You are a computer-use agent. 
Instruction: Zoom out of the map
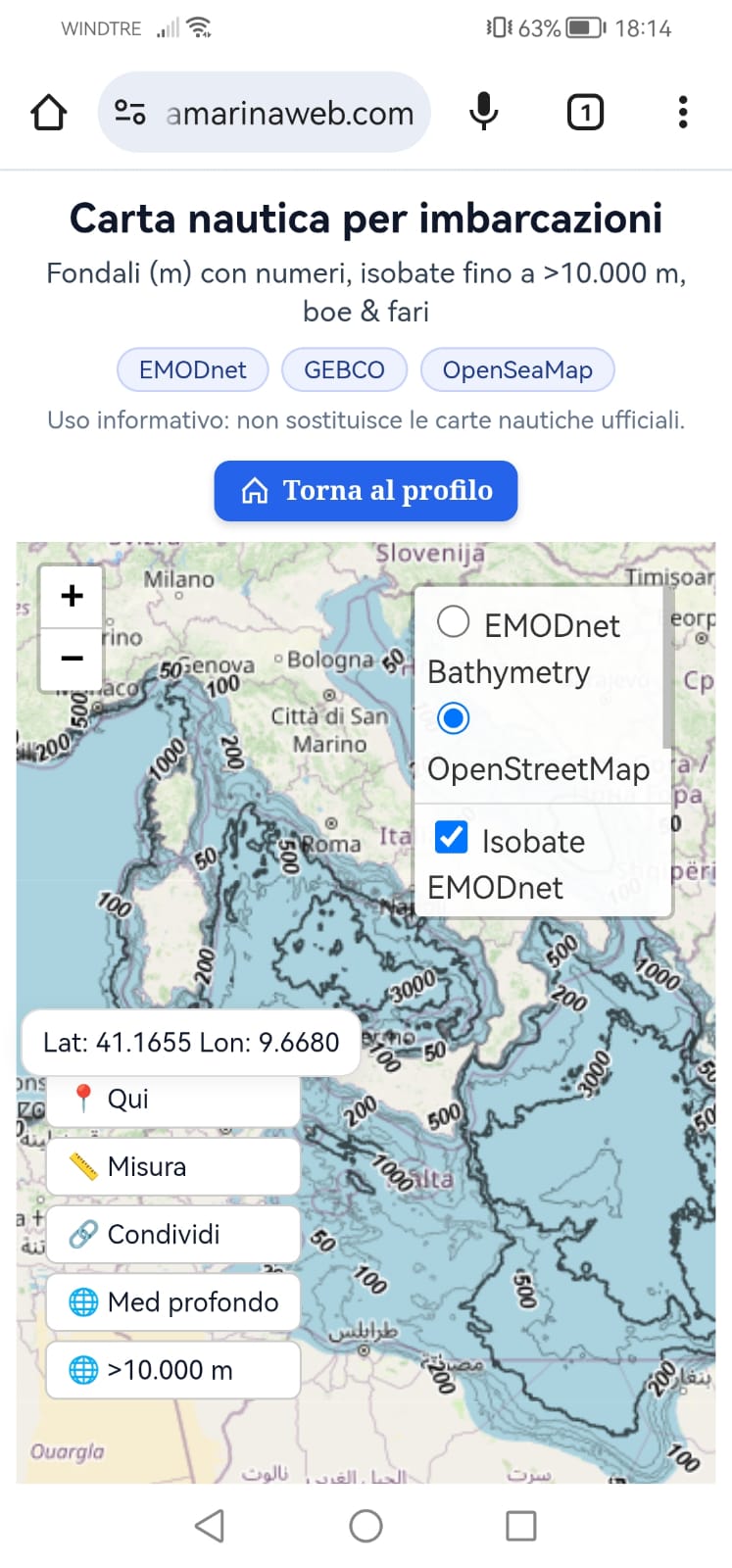click(x=72, y=658)
